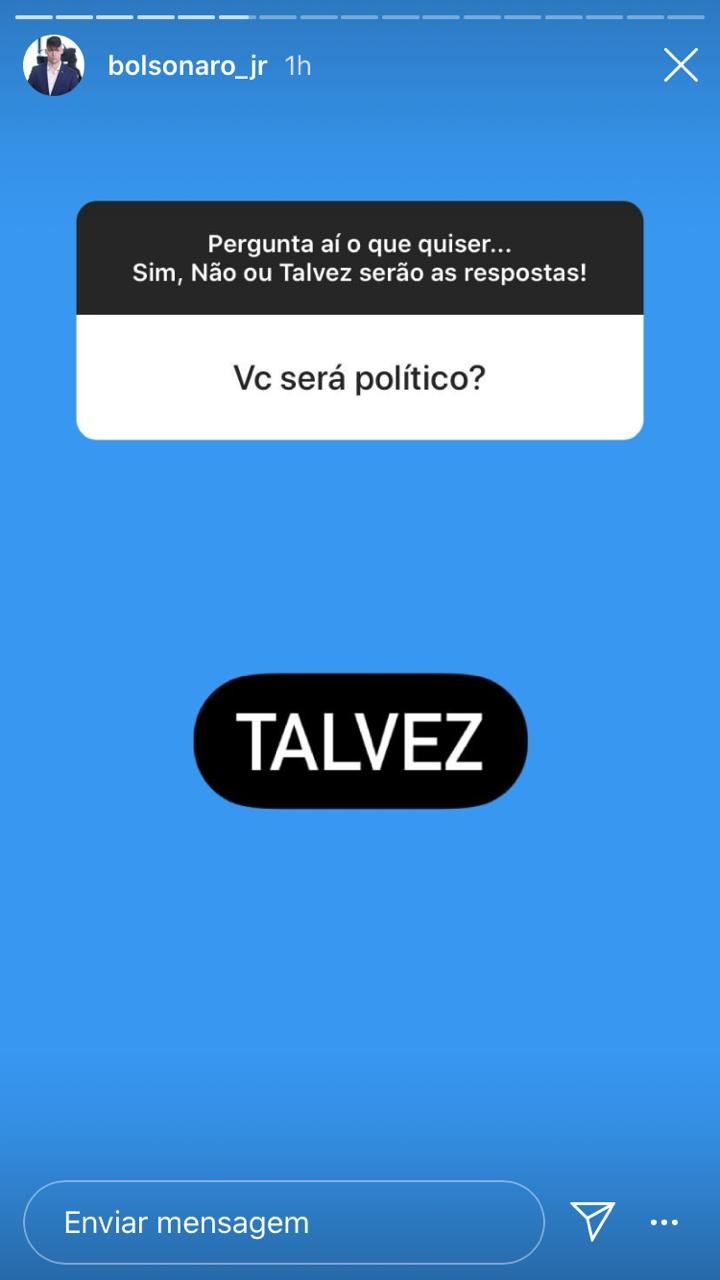Tap the Enviar mensagem field
This screenshot has width=720, height=1280.
coord(284,1222)
